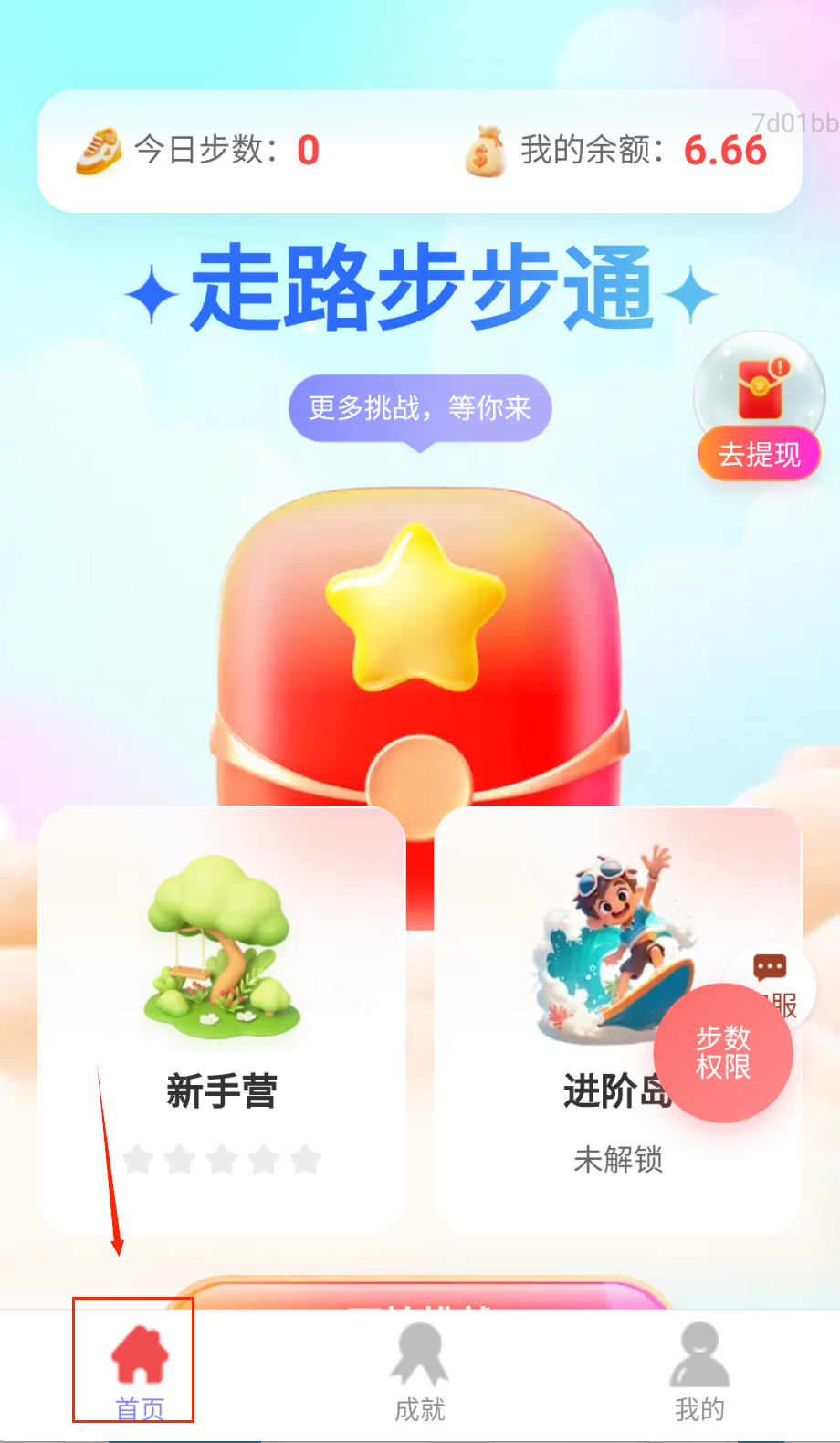
Task: Switch to the 首页 tab
Action: click(x=139, y=1369)
